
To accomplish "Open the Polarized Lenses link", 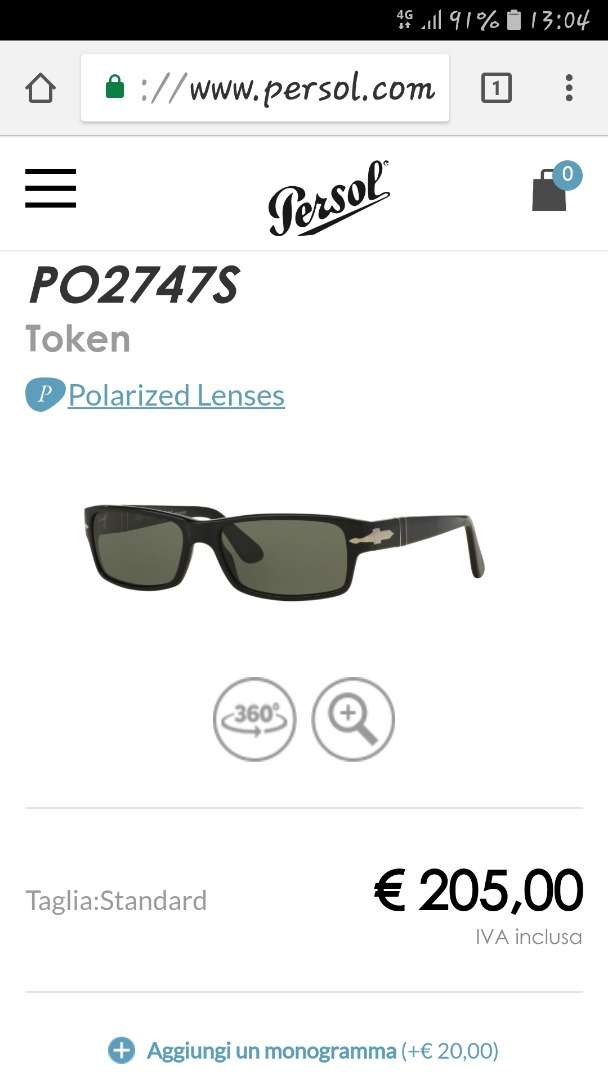I will 176,395.
